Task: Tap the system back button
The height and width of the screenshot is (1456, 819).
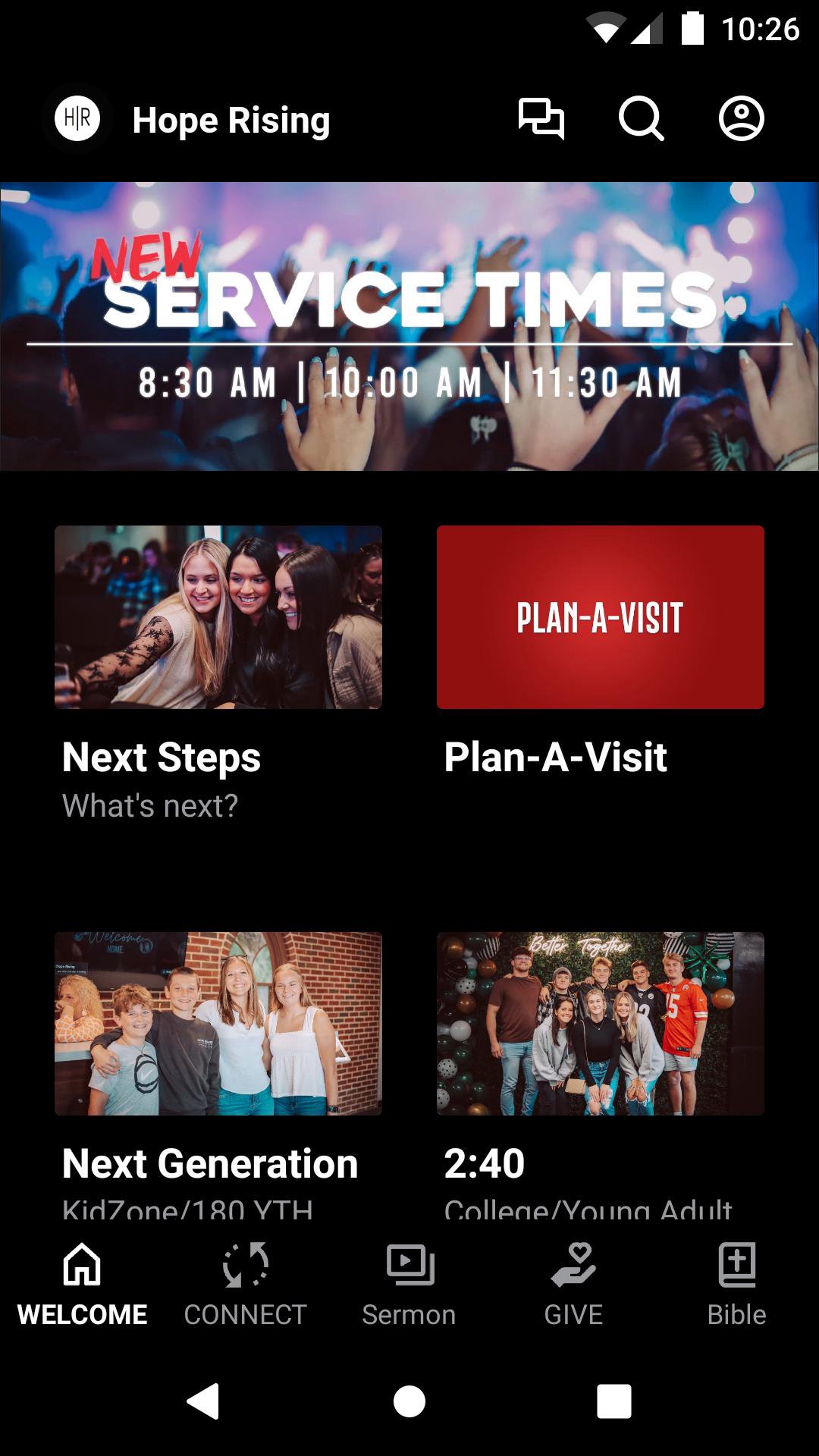Action: tap(203, 1401)
